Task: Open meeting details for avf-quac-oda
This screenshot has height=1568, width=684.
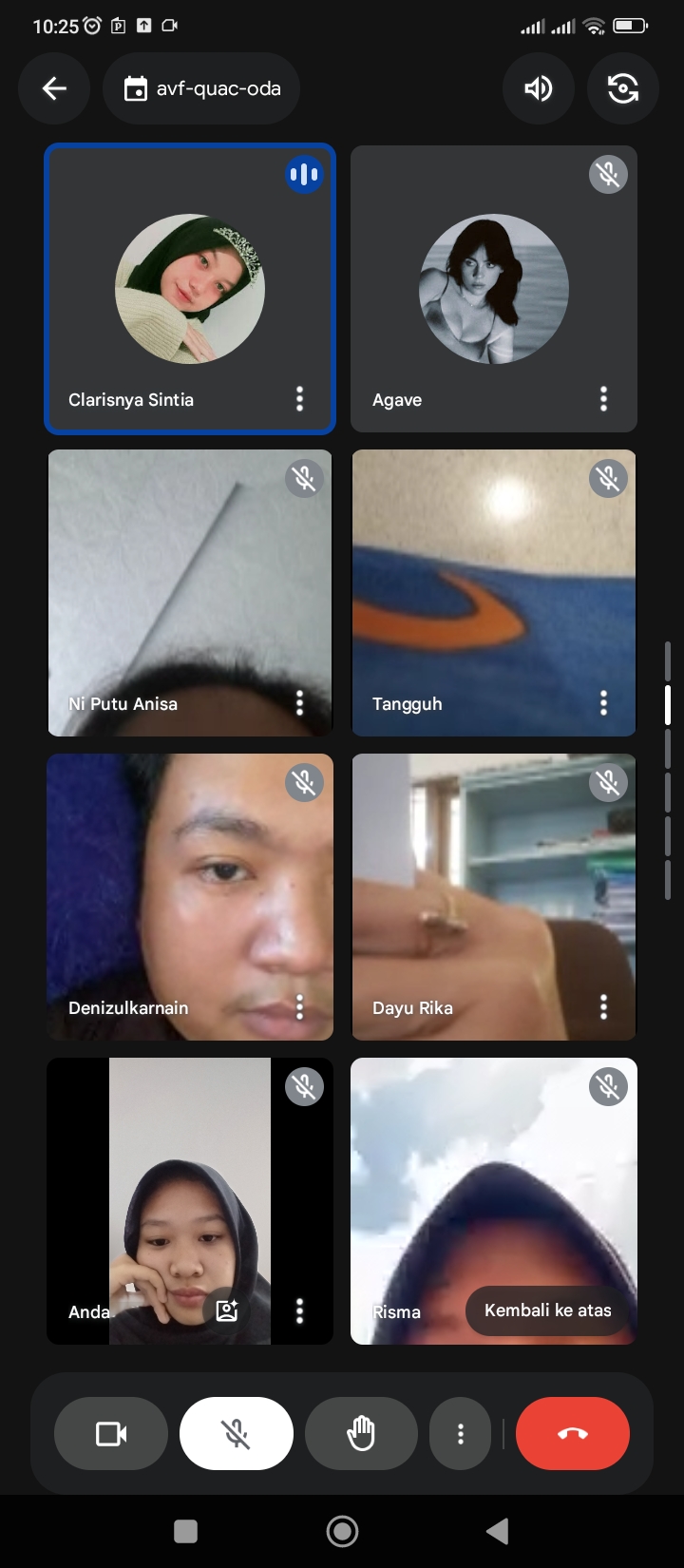Action: [x=201, y=89]
